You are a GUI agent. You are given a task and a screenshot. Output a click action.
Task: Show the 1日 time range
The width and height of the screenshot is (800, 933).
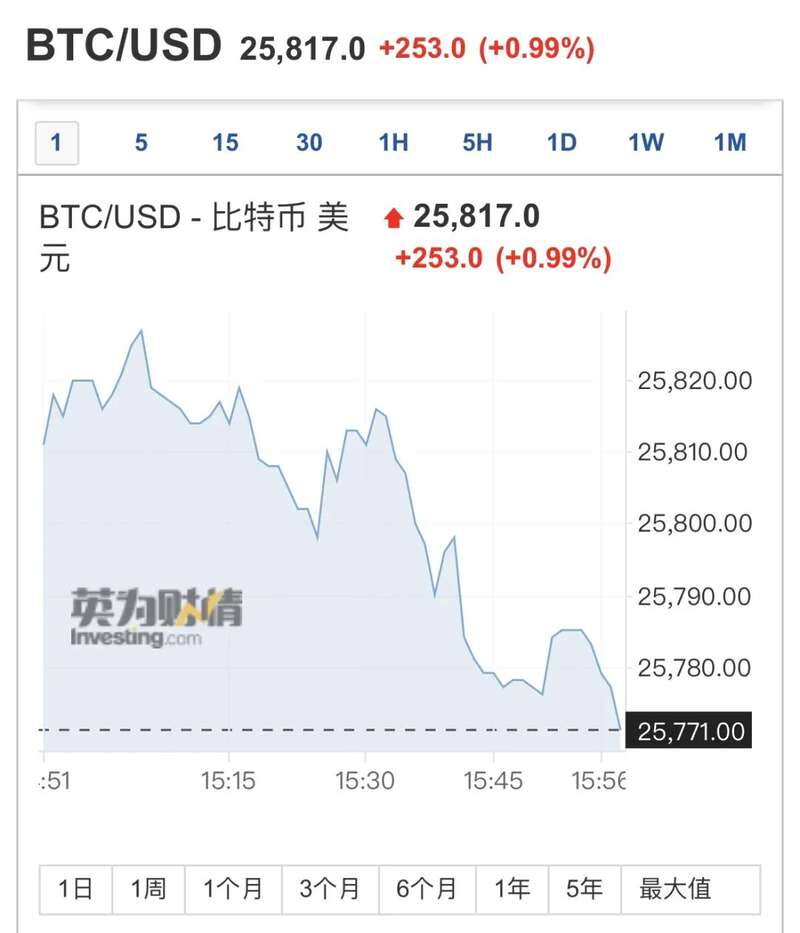click(76, 888)
